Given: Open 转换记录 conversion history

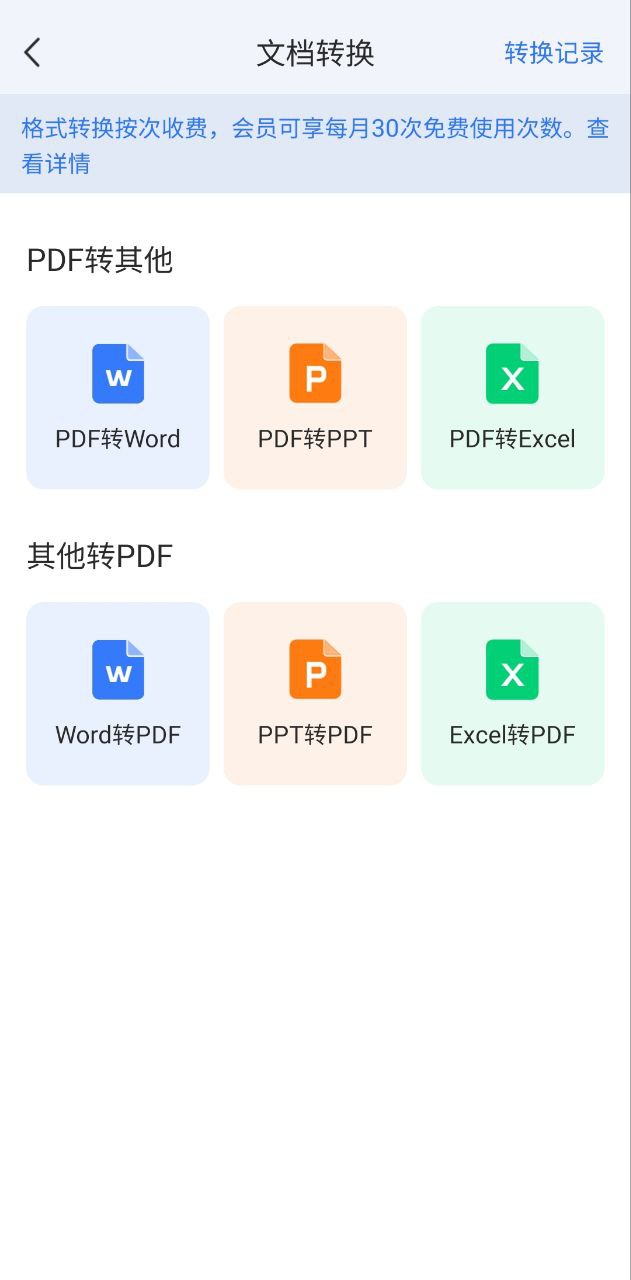Looking at the screenshot, I should (x=553, y=53).
